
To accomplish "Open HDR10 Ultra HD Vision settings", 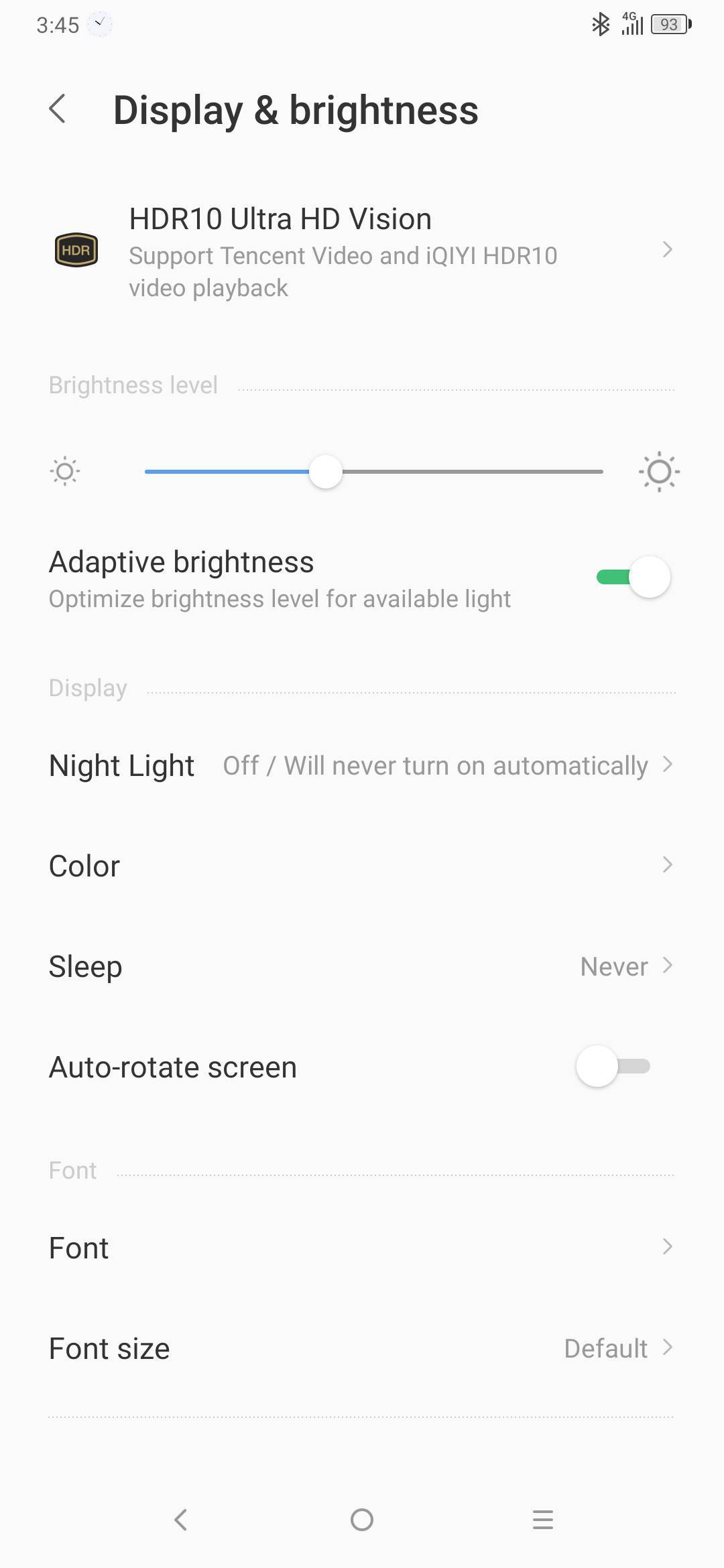I will (x=362, y=251).
